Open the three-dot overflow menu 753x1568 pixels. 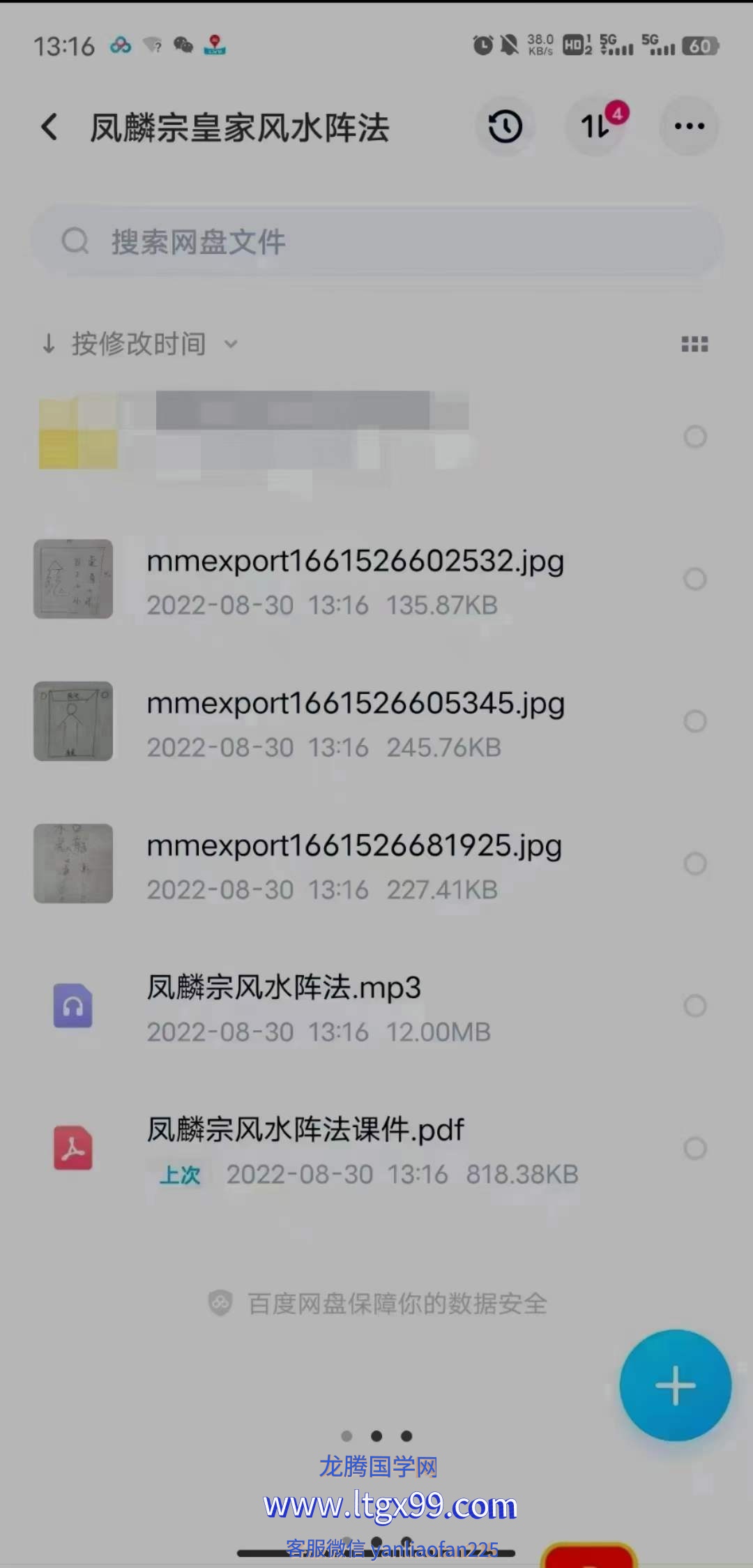[689, 127]
